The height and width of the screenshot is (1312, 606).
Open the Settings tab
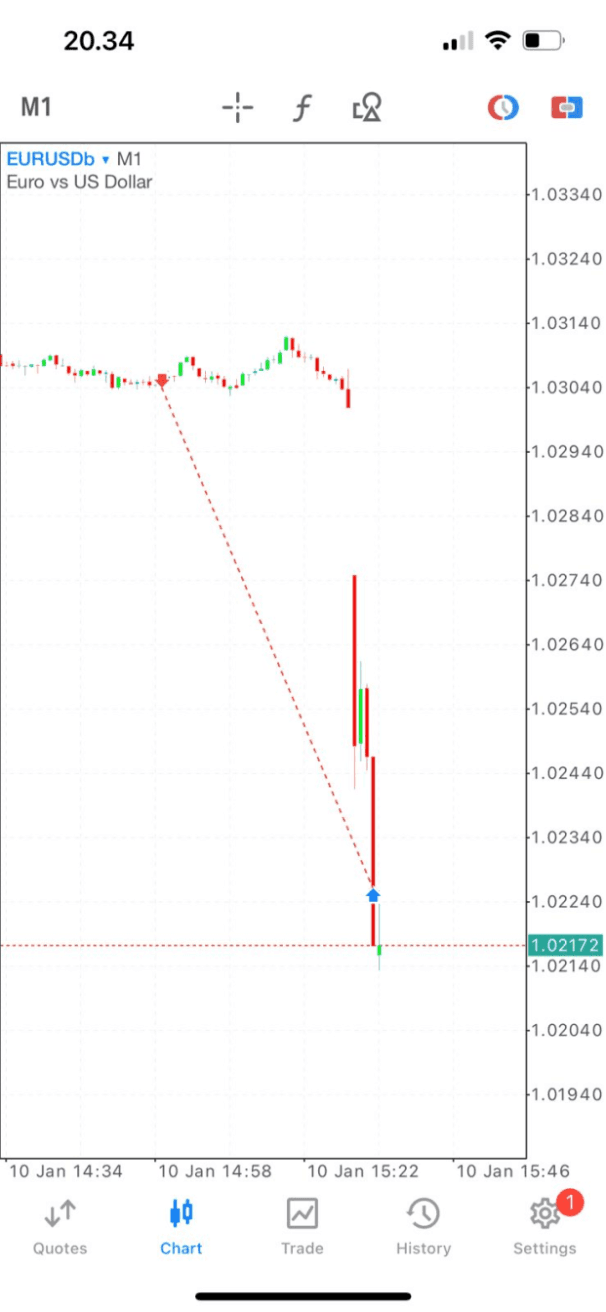point(545,1227)
